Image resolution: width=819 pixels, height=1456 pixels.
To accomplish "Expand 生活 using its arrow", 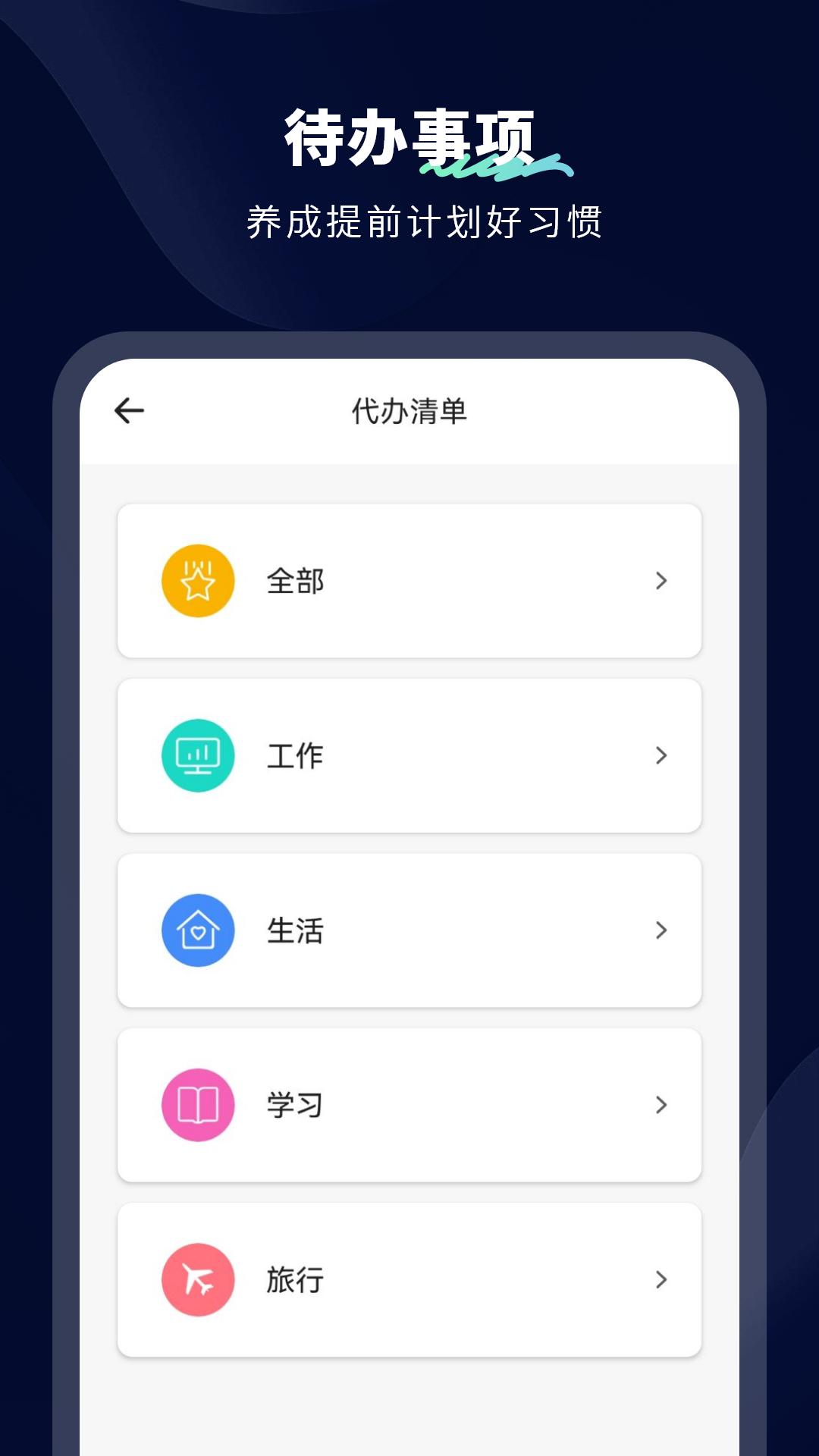I will [661, 930].
